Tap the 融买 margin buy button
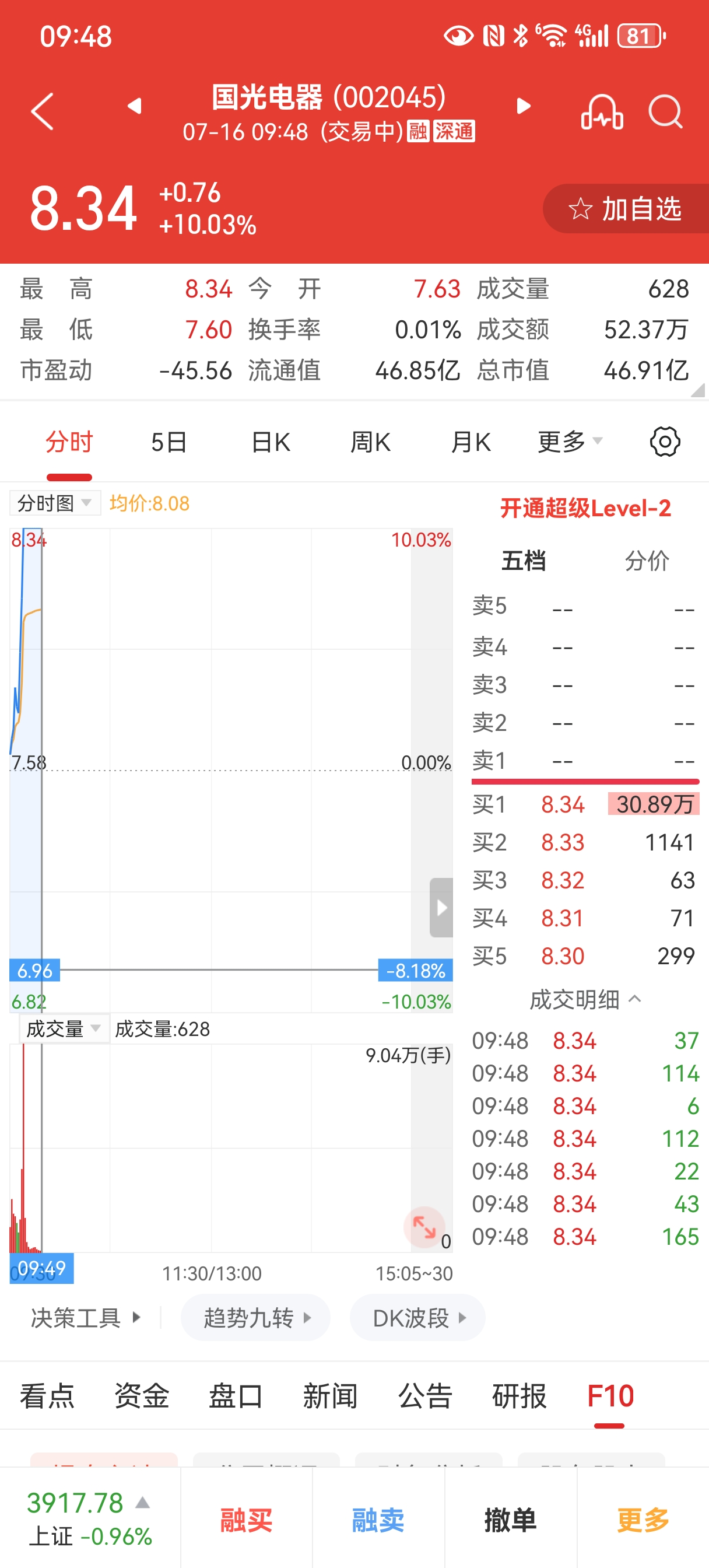The image size is (709, 1568). point(247,1520)
